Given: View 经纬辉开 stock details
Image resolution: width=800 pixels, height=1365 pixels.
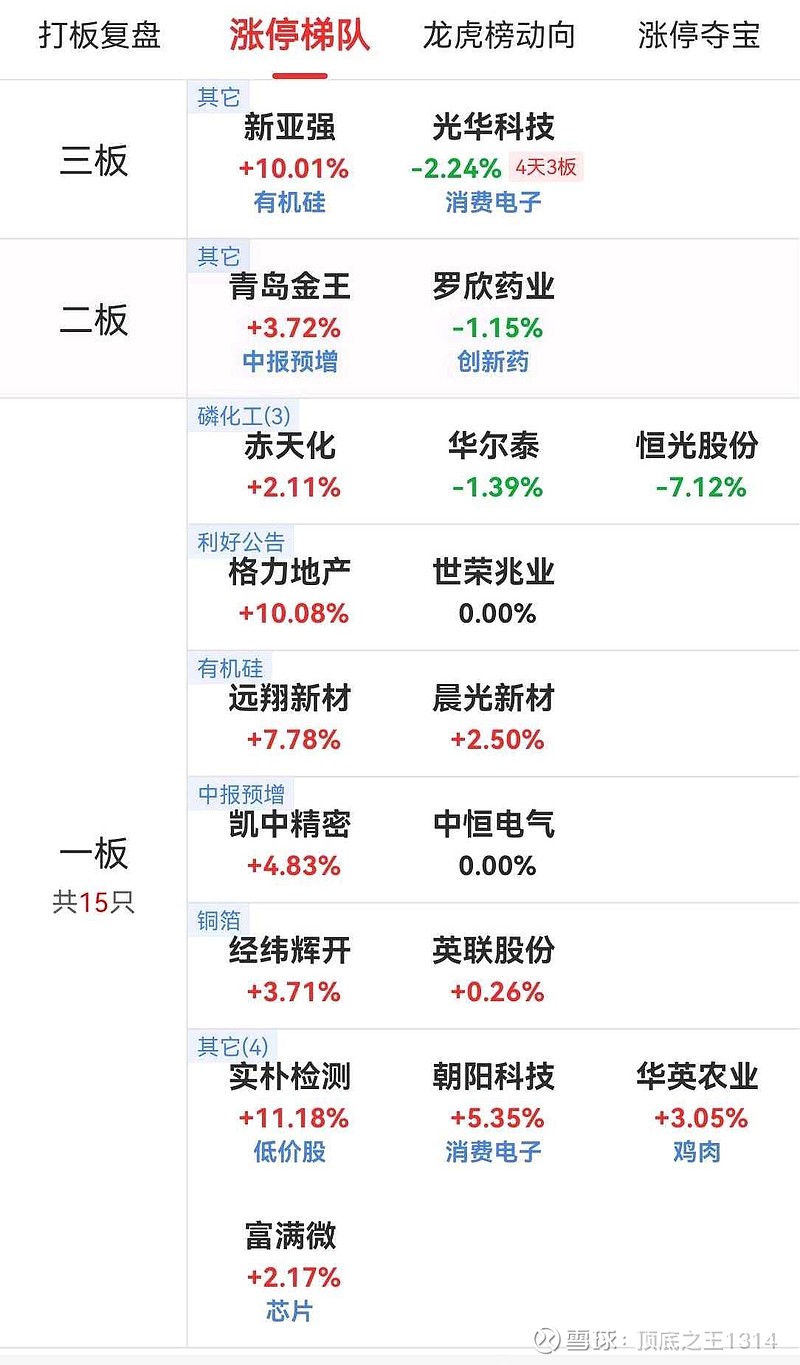Looking at the screenshot, I should [x=290, y=950].
